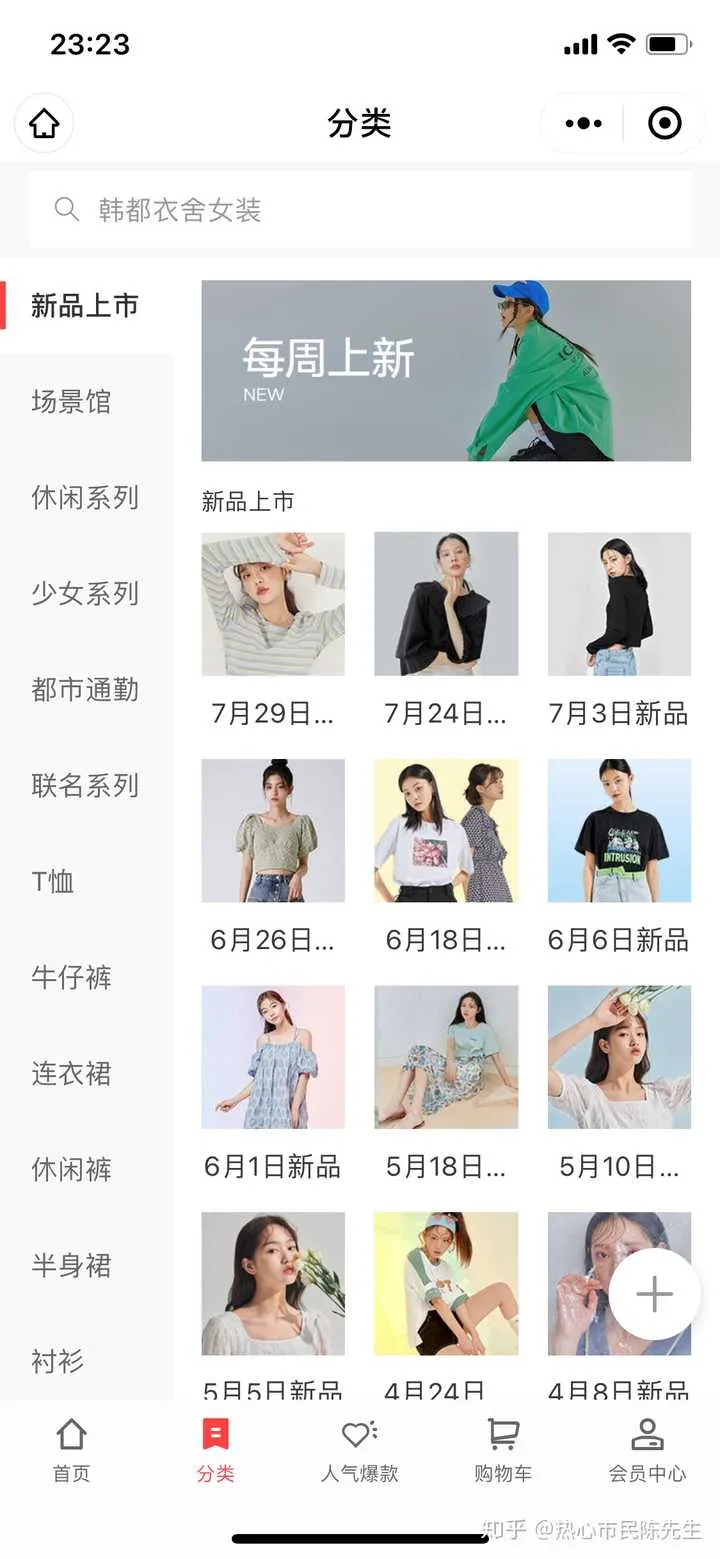Switch to the 首页 tab
The image size is (720, 1559).
[x=71, y=1450]
